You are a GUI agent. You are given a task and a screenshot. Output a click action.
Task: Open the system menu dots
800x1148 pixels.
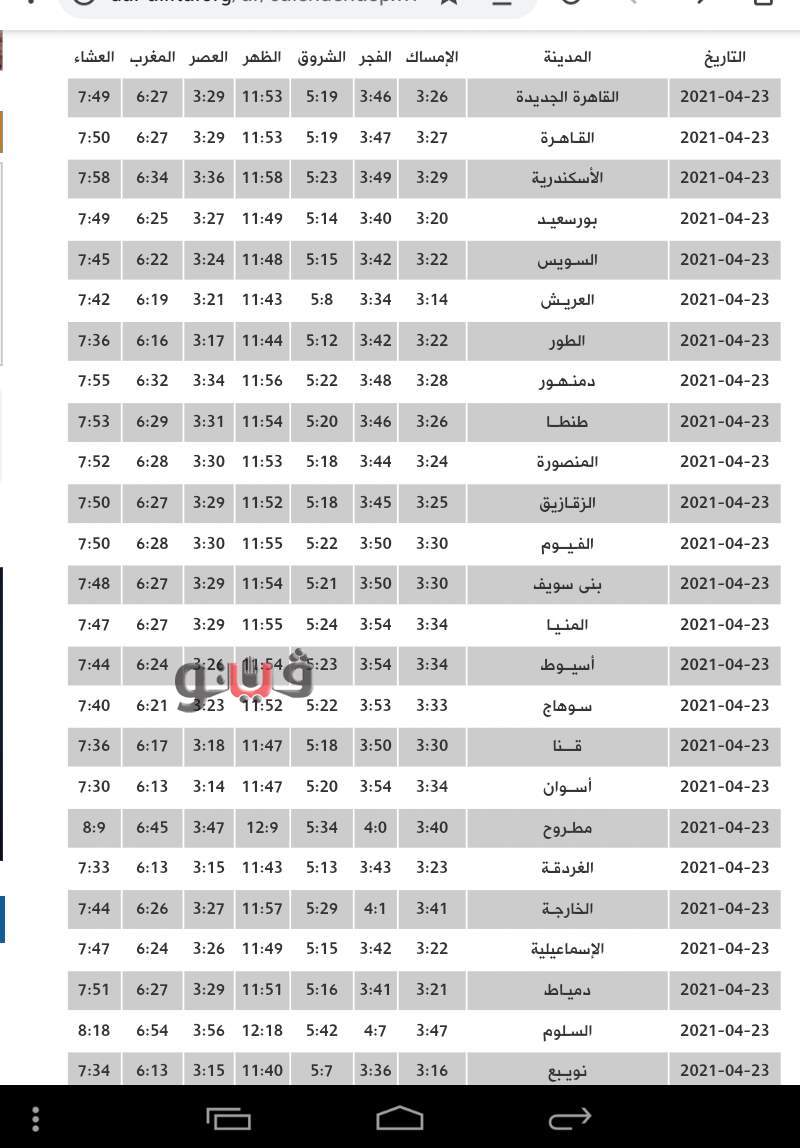pos(36,1117)
